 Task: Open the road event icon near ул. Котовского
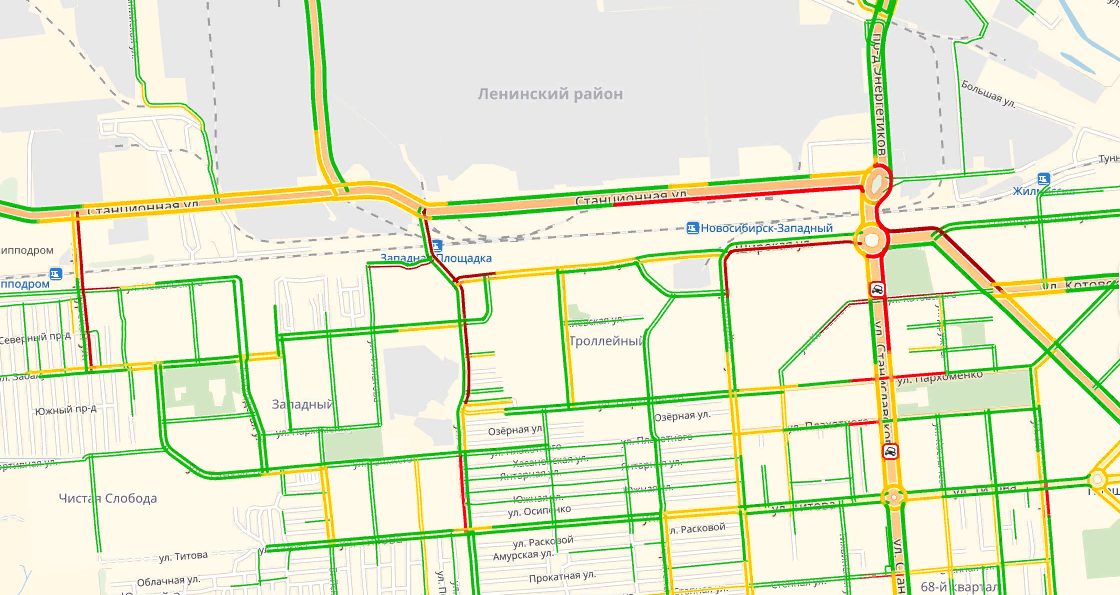coord(877,290)
